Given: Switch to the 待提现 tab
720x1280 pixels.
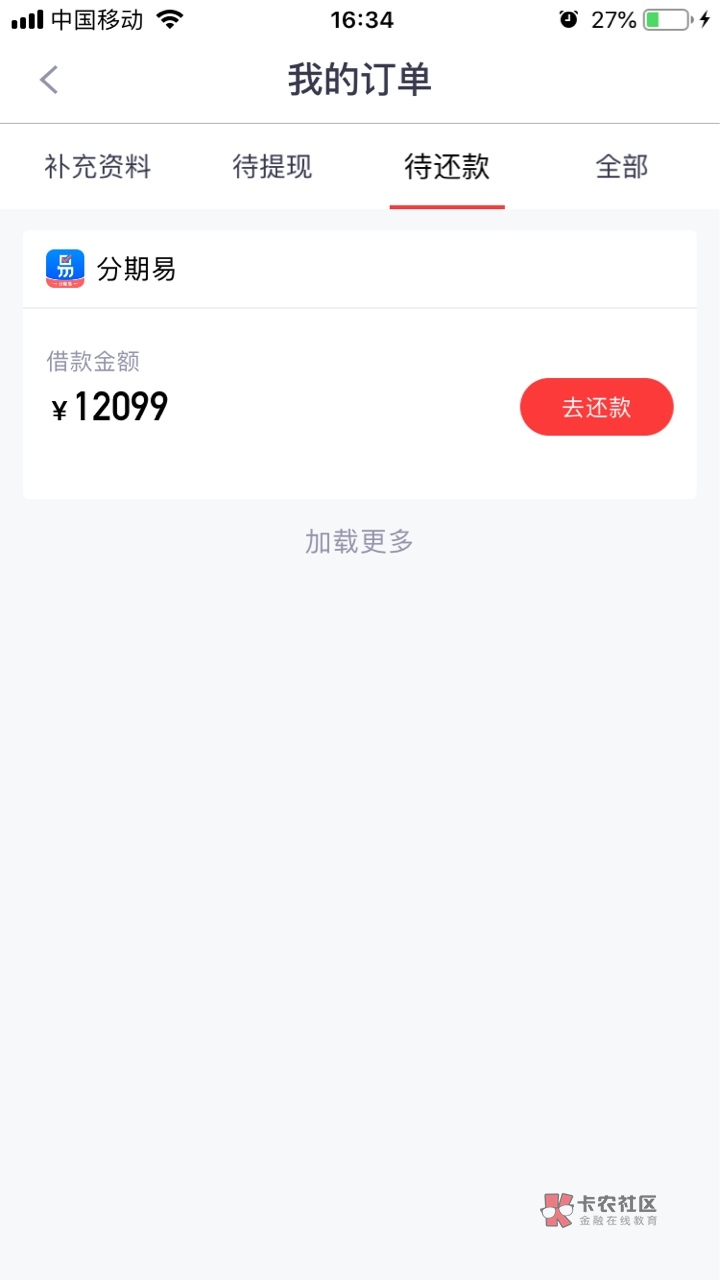Looking at the screenshot, I should (272, 167).
